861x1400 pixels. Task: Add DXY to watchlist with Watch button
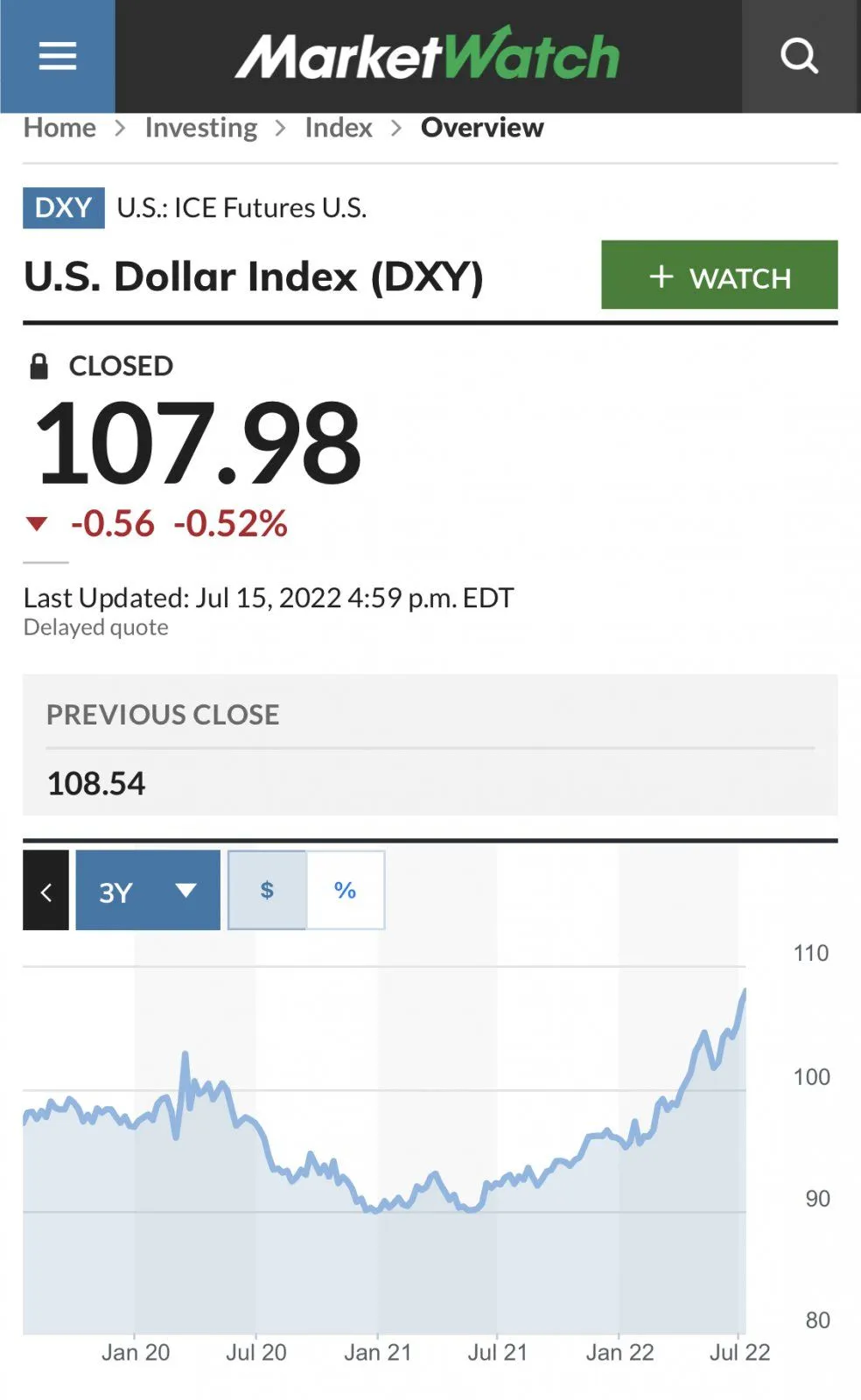point(719,275)
